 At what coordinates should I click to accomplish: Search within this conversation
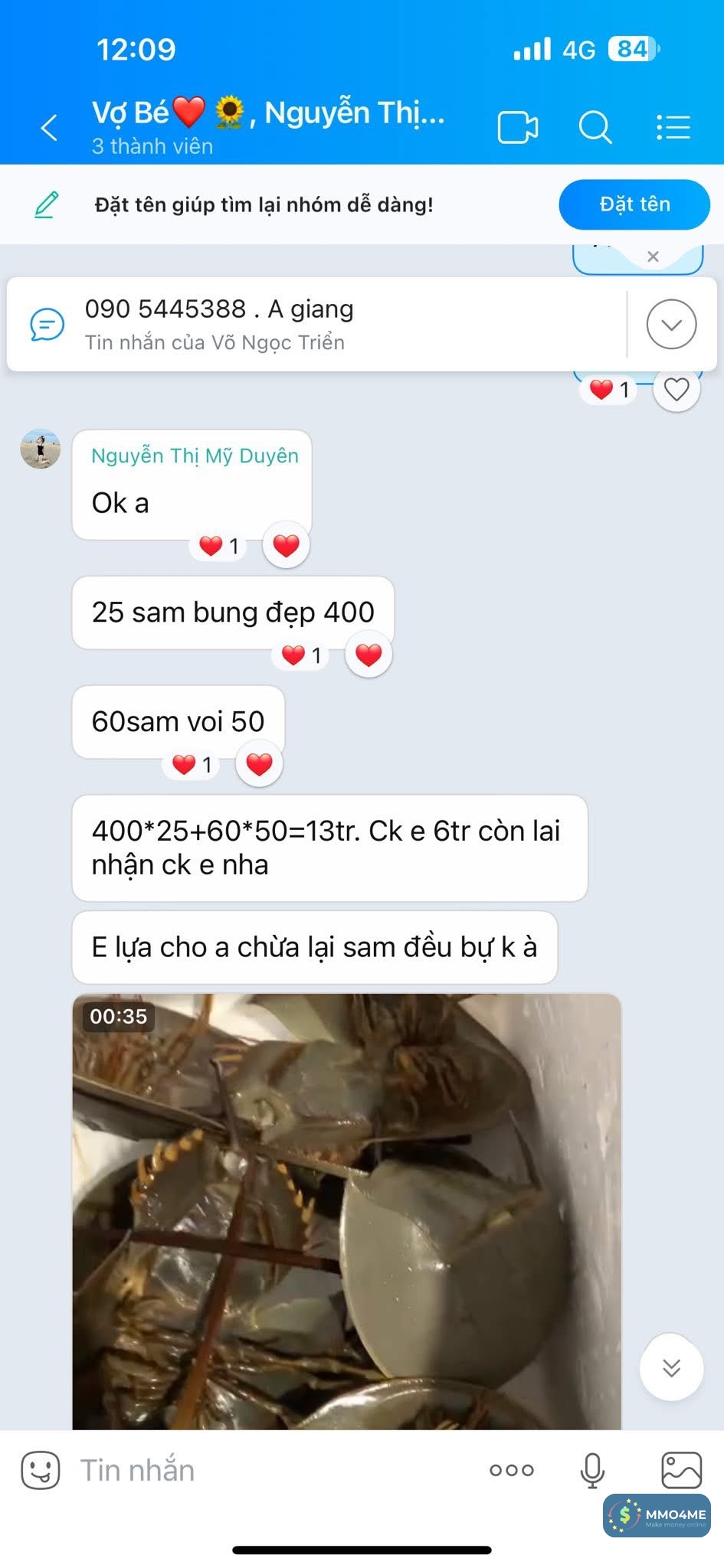click(x=595, y=127)
